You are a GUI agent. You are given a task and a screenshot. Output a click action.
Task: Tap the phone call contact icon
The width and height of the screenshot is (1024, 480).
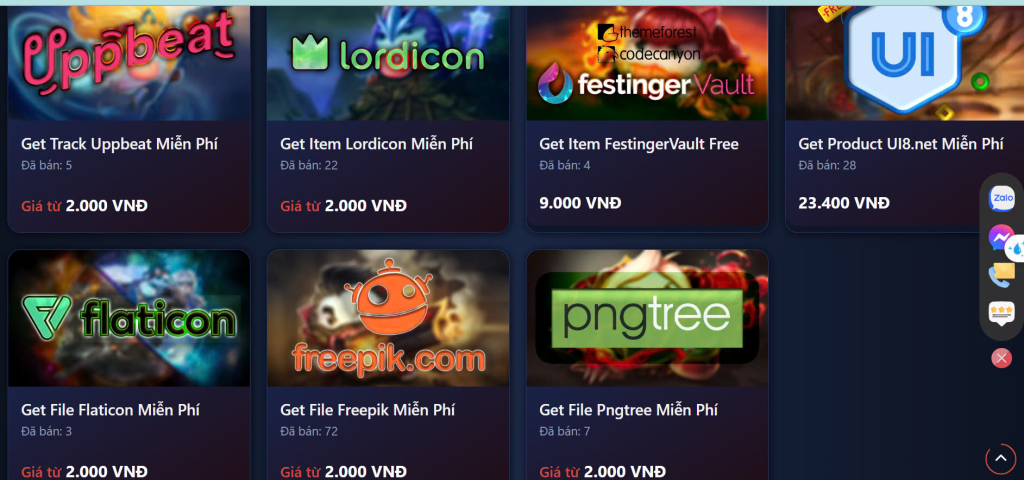pos(1001,274)
